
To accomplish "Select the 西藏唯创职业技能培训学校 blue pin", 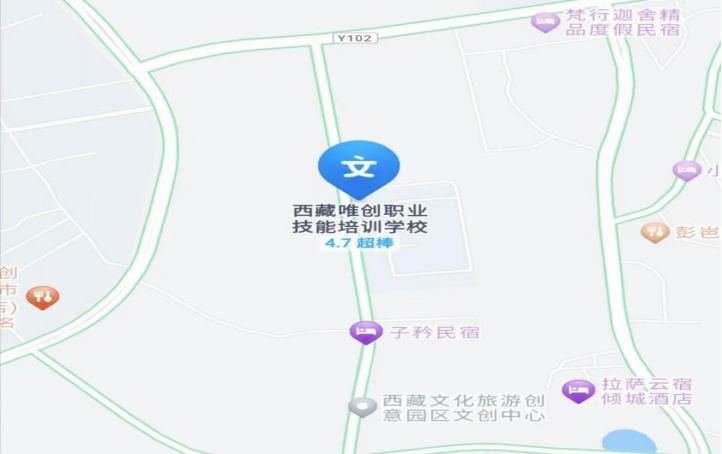I will pyautogui.click(x=358, y=167).
